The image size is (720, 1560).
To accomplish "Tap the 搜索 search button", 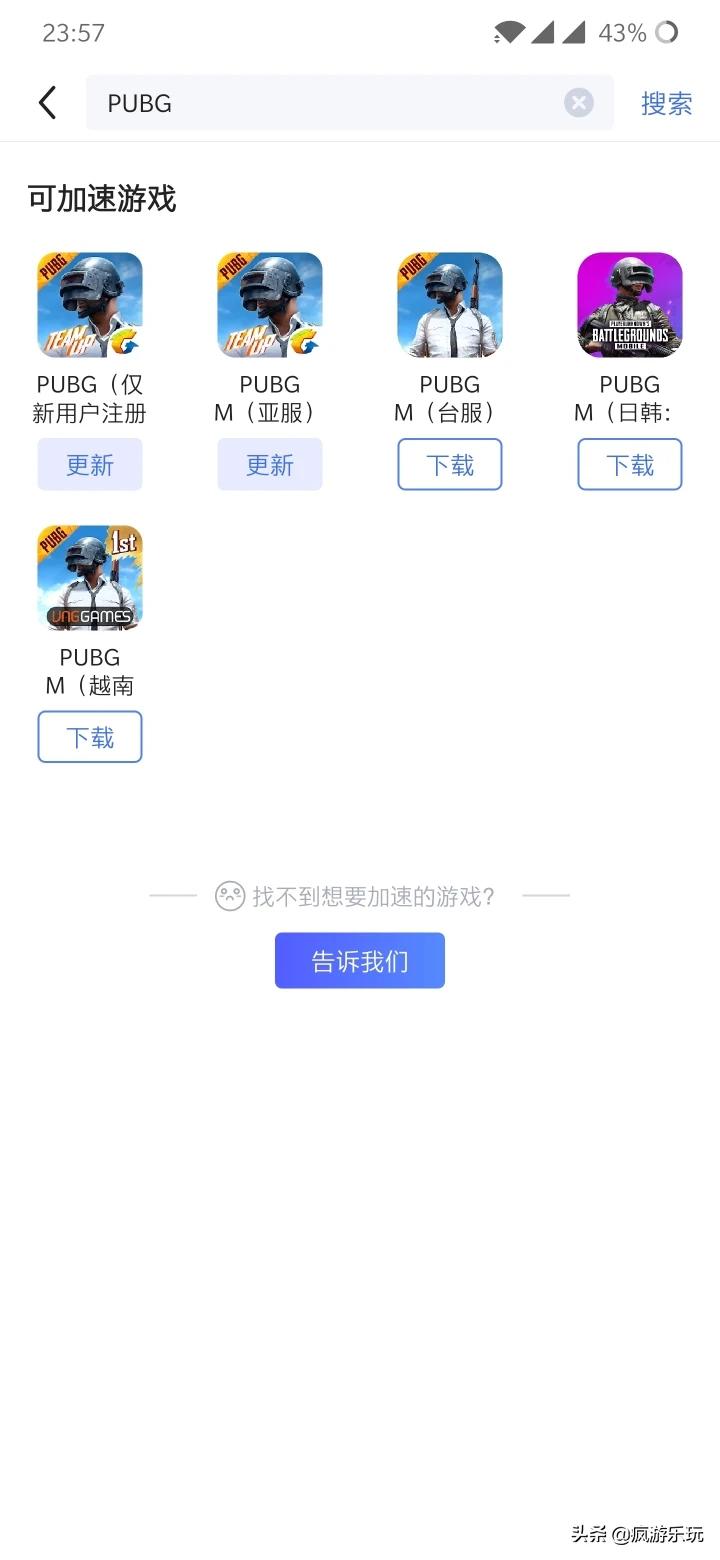I will point(666,103).
